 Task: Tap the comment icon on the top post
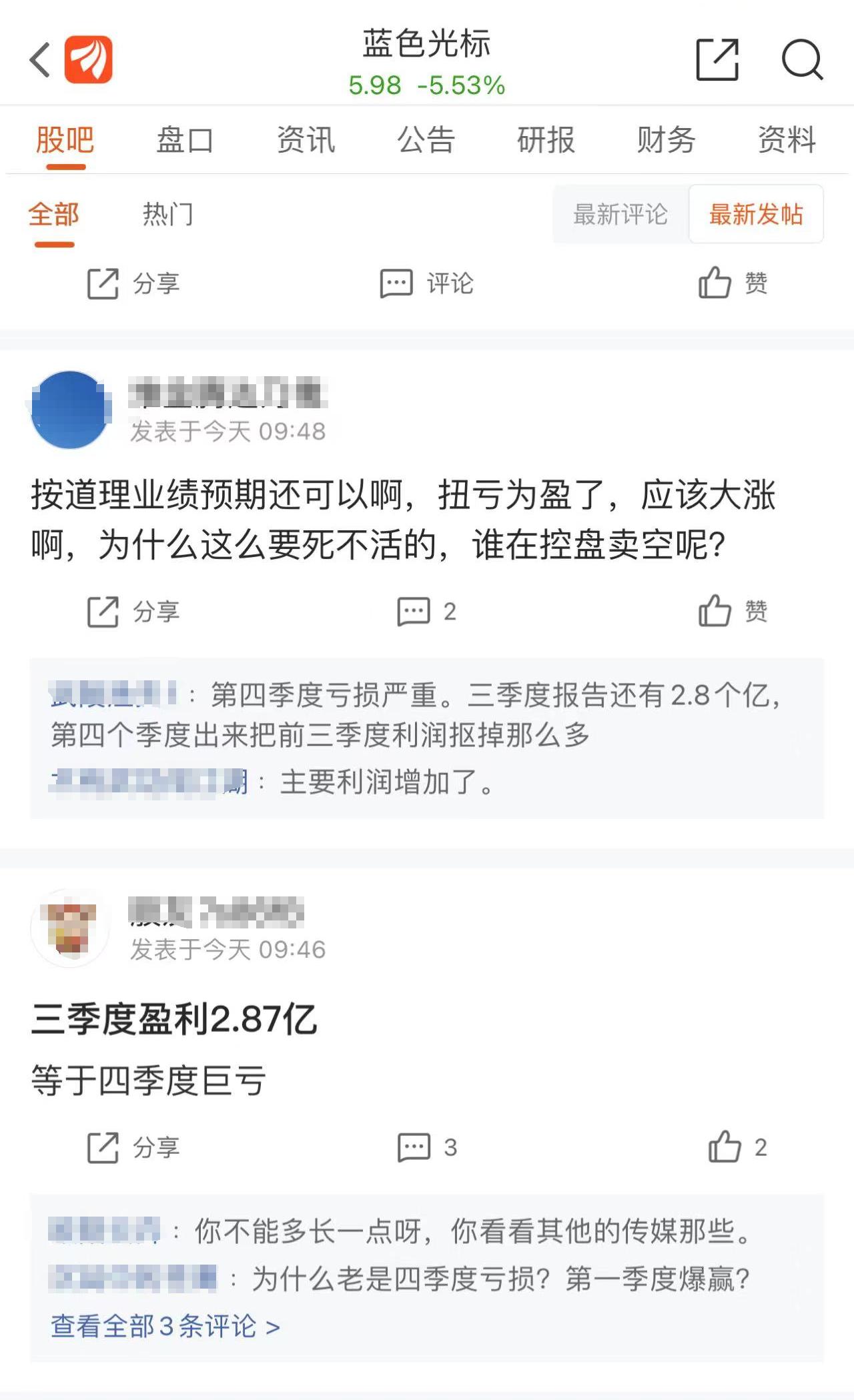(x=430, y=283)
